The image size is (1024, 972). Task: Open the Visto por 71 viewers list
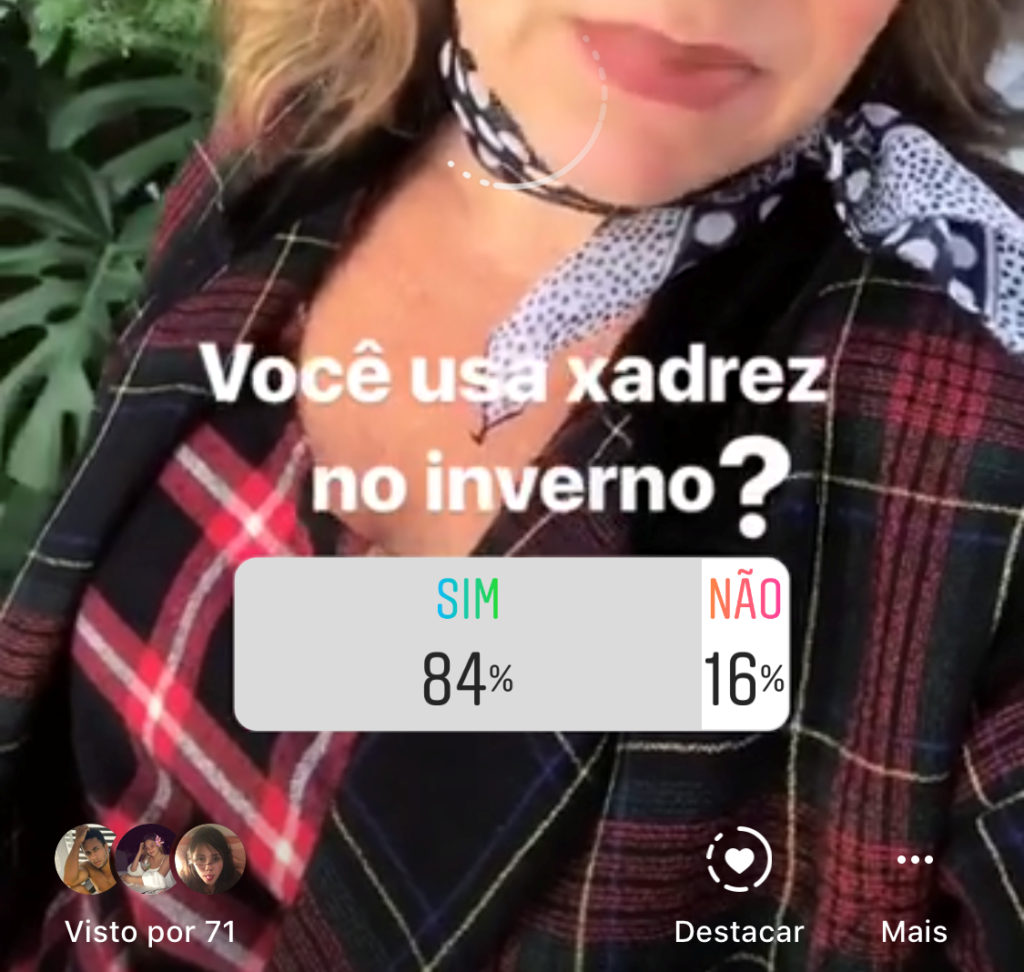[150, 931]
